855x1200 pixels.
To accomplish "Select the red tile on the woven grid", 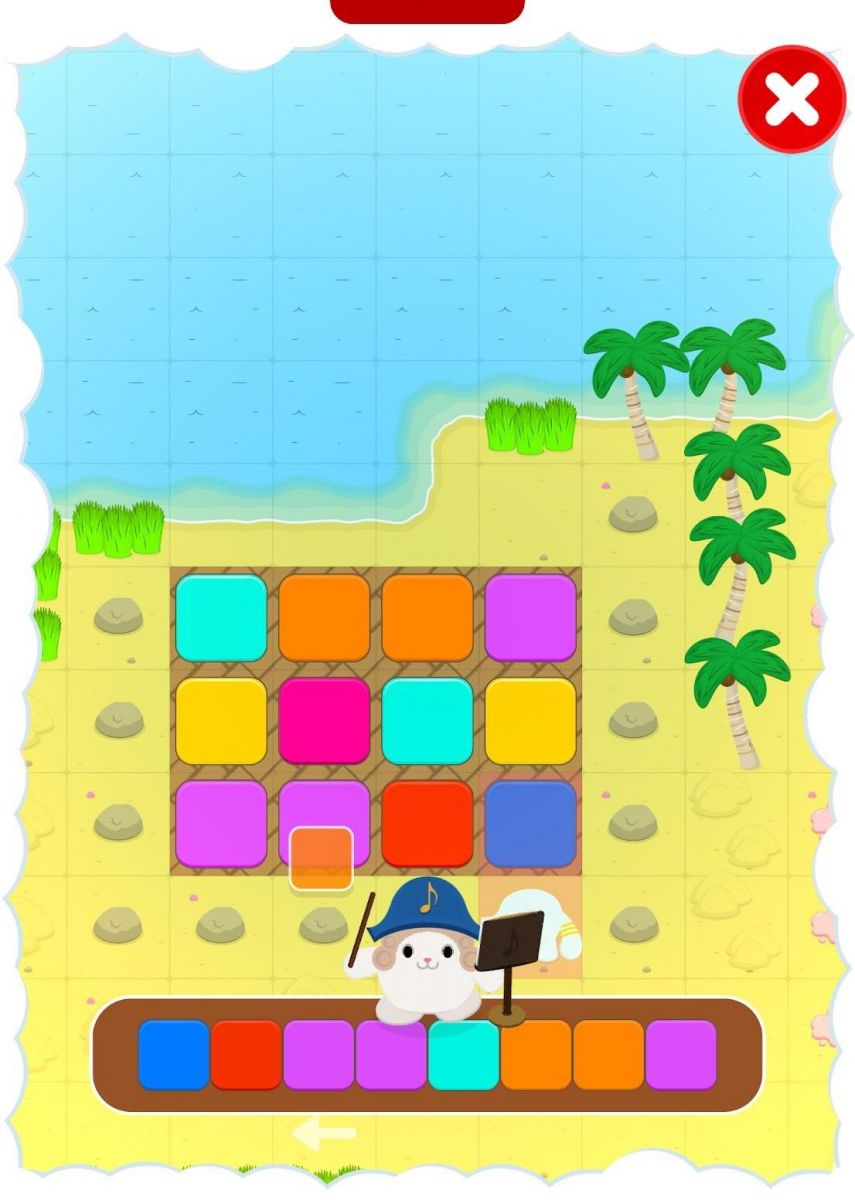I will (427, 823).
